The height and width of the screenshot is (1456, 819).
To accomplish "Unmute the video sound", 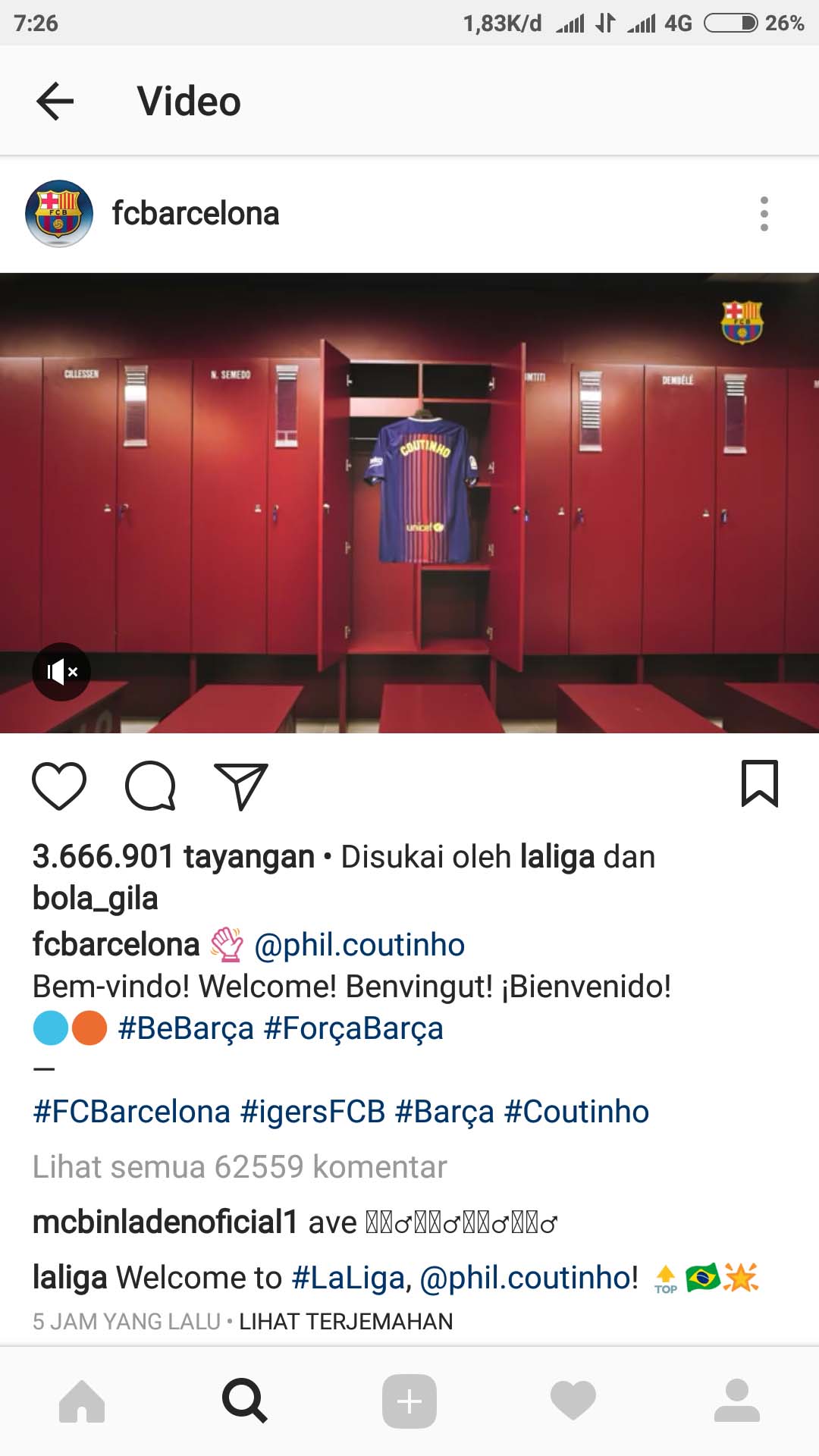I will point(61,672).
